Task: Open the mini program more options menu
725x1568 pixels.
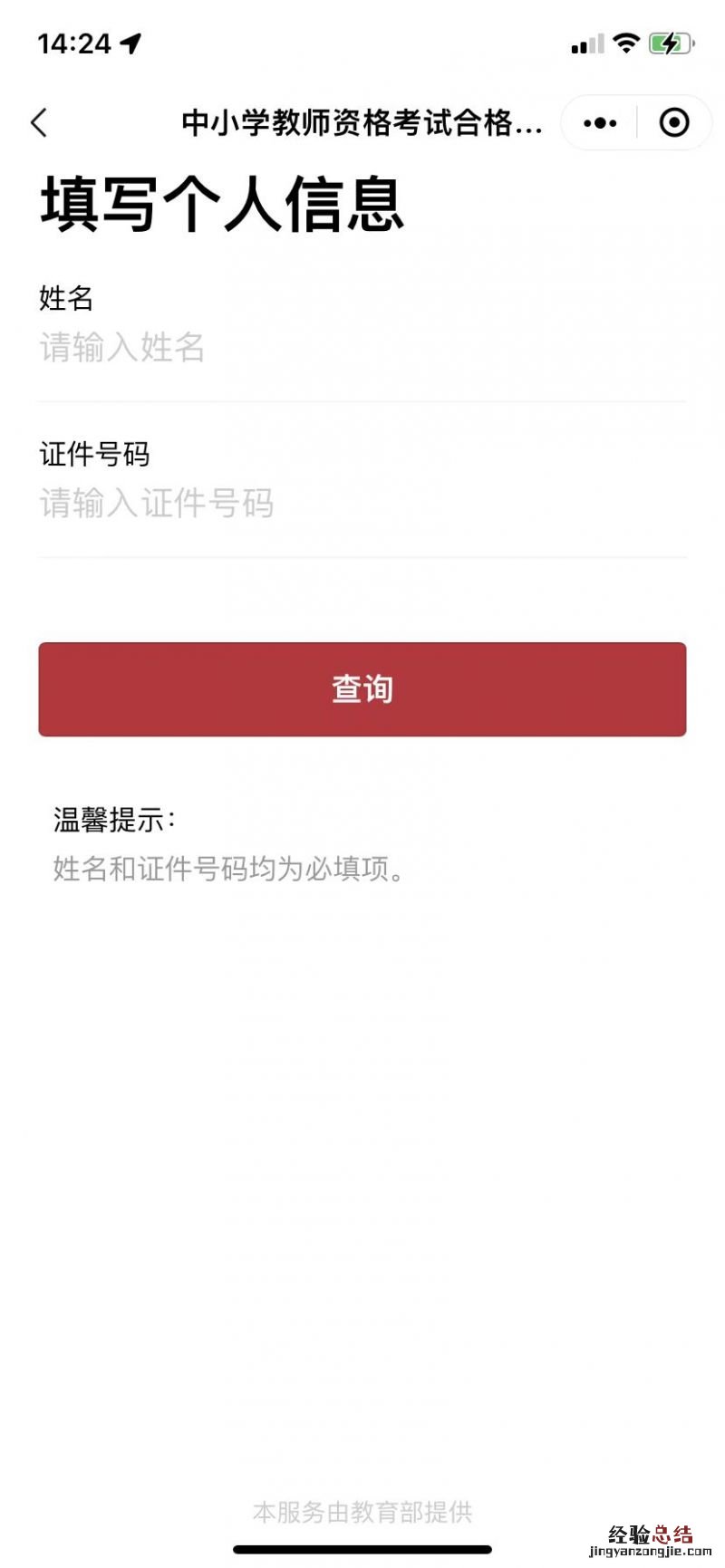Action: pyautogui.click(x=600, y=122)
